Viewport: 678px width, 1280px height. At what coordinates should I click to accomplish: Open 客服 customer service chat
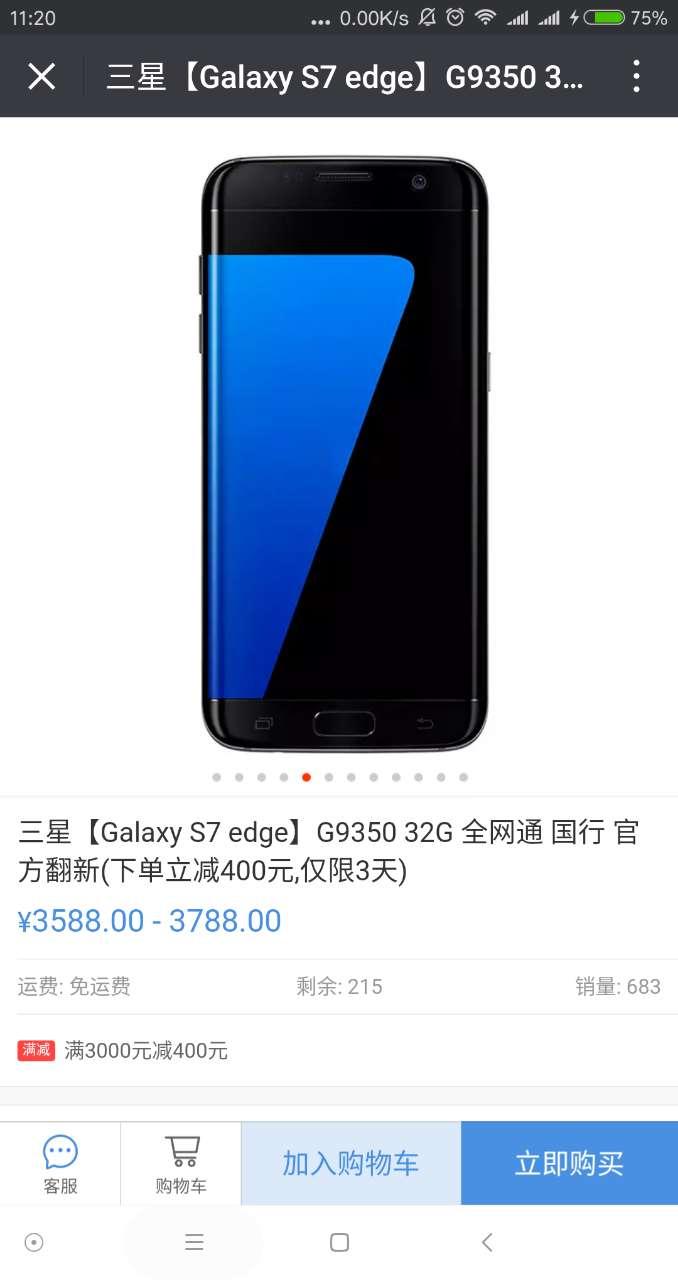[60, 1164]
